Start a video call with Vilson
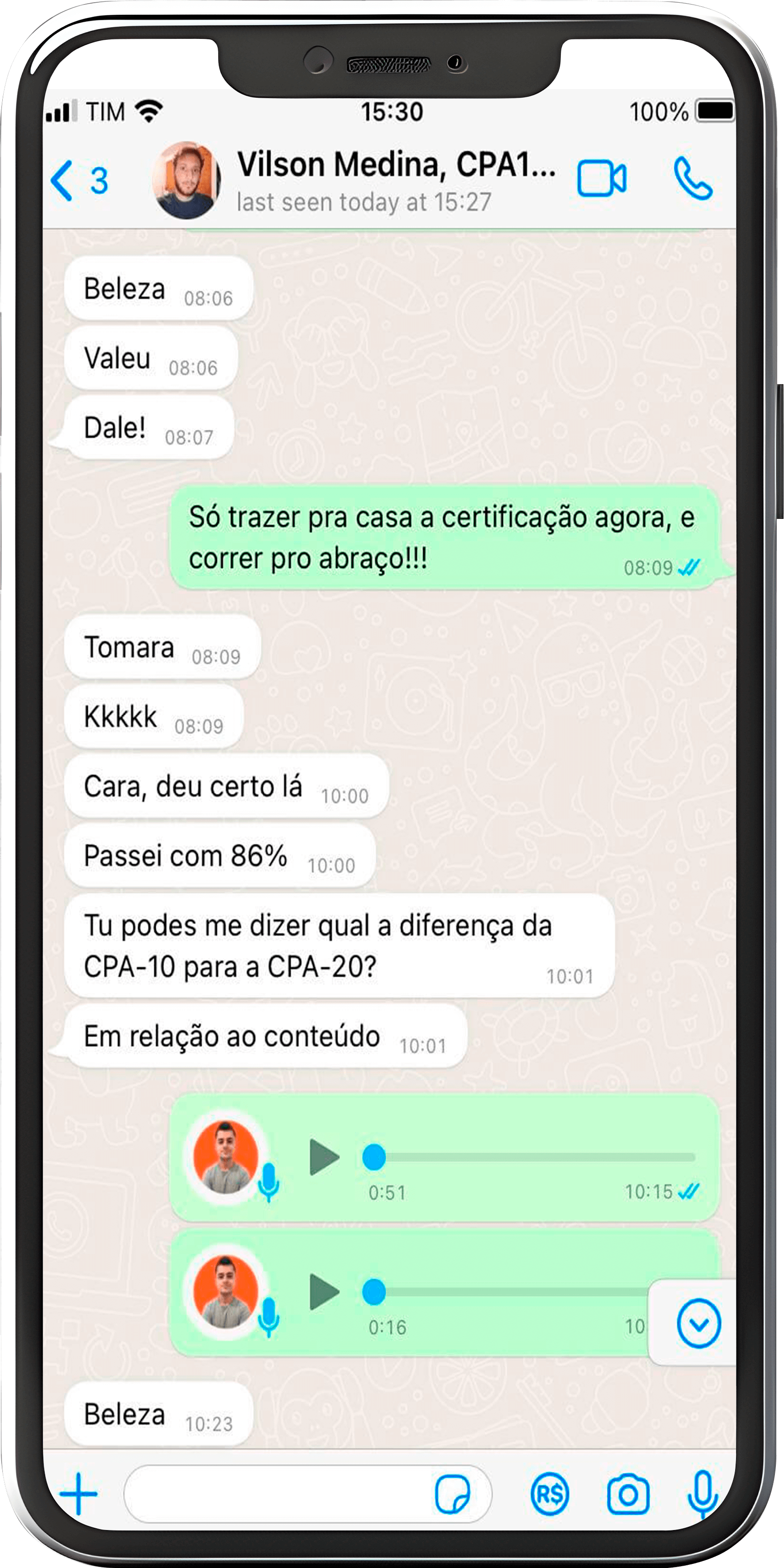This screenshot has height=1568, width=784. coord(601,179)
